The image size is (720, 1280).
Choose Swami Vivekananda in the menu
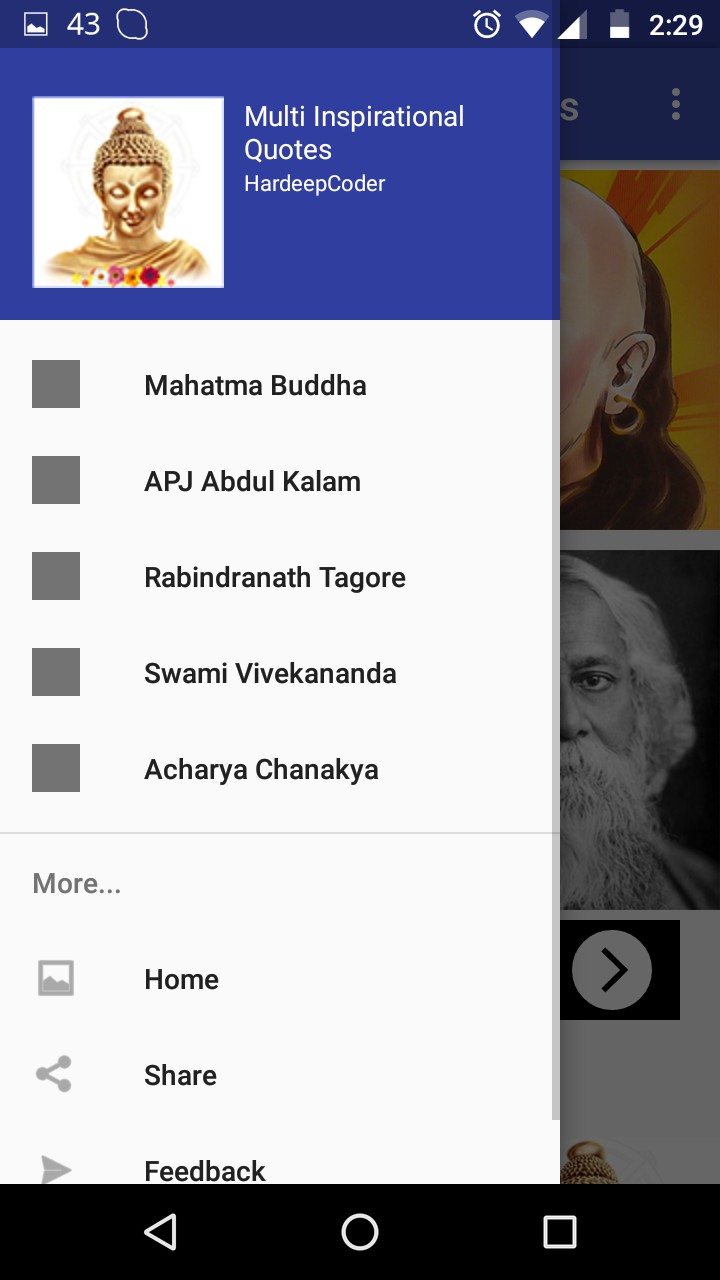[270, 673]
